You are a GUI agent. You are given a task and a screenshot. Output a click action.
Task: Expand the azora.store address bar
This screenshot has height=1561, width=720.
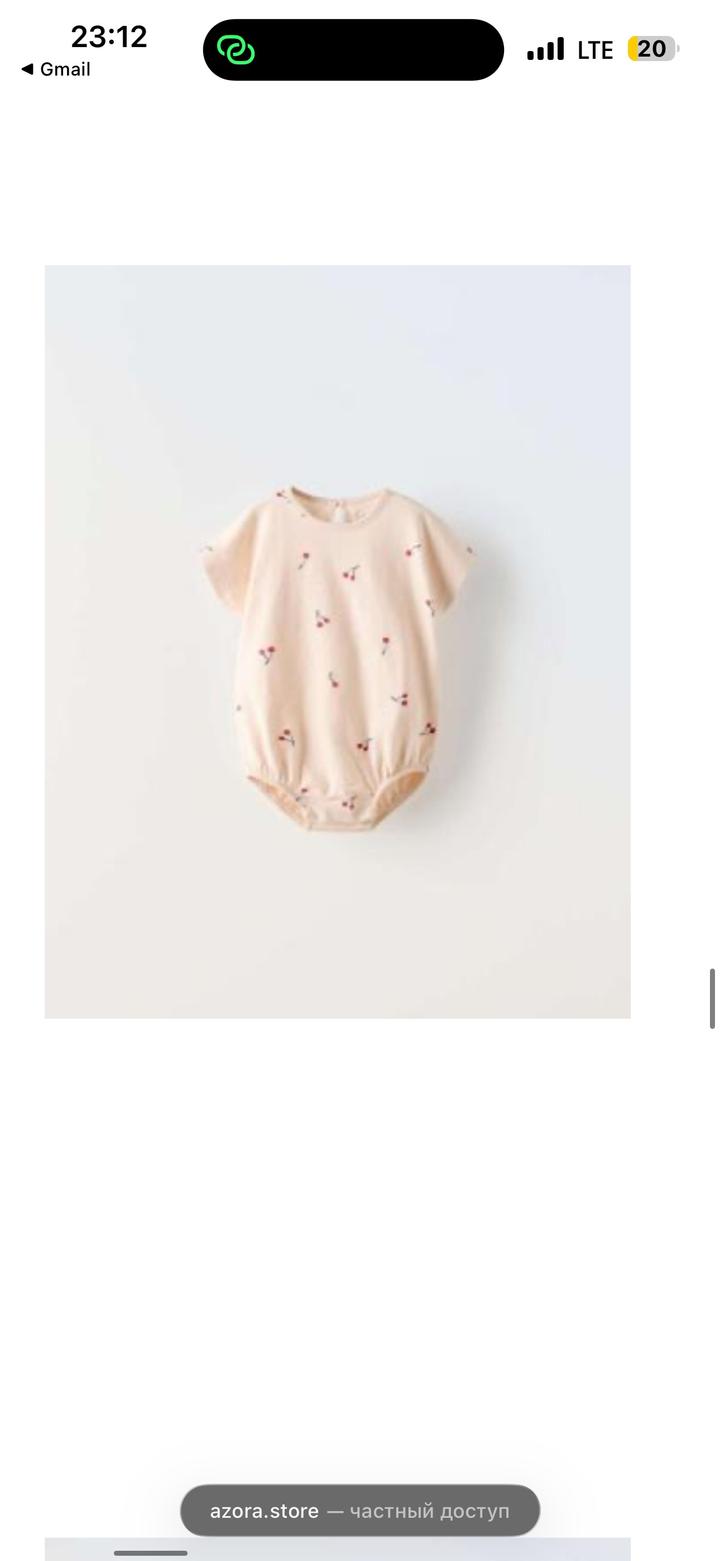point(359,1510)
